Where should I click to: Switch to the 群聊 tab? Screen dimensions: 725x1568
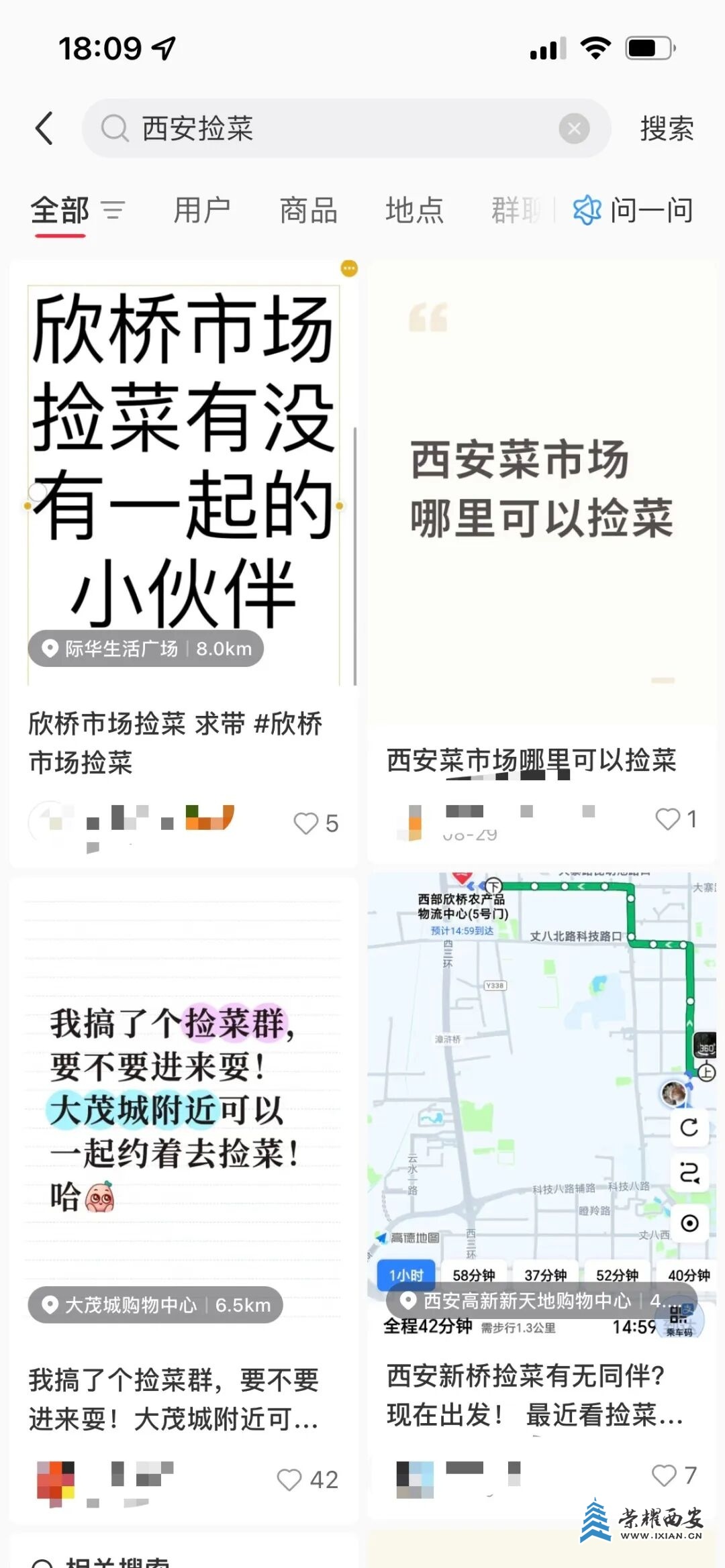pos(516,211)
